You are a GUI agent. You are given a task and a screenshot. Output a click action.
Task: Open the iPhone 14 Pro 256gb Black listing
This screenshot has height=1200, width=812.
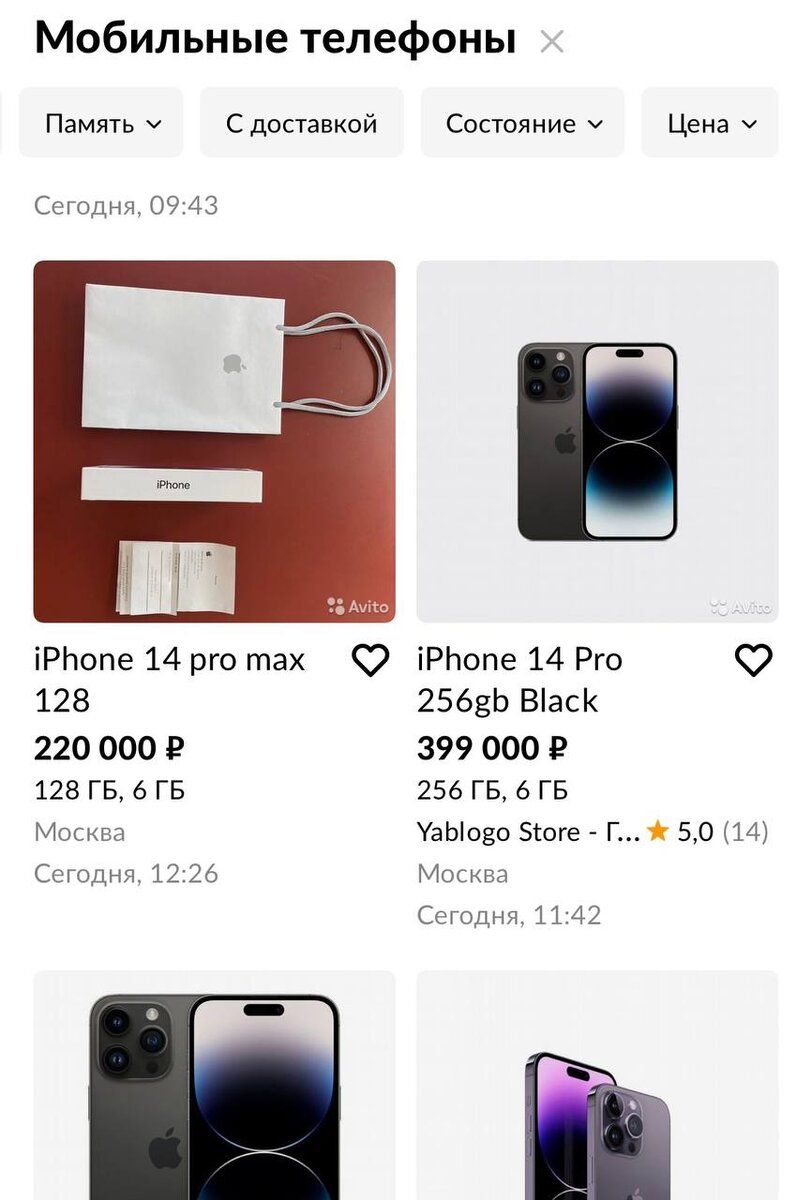click(x=597, y=442)
